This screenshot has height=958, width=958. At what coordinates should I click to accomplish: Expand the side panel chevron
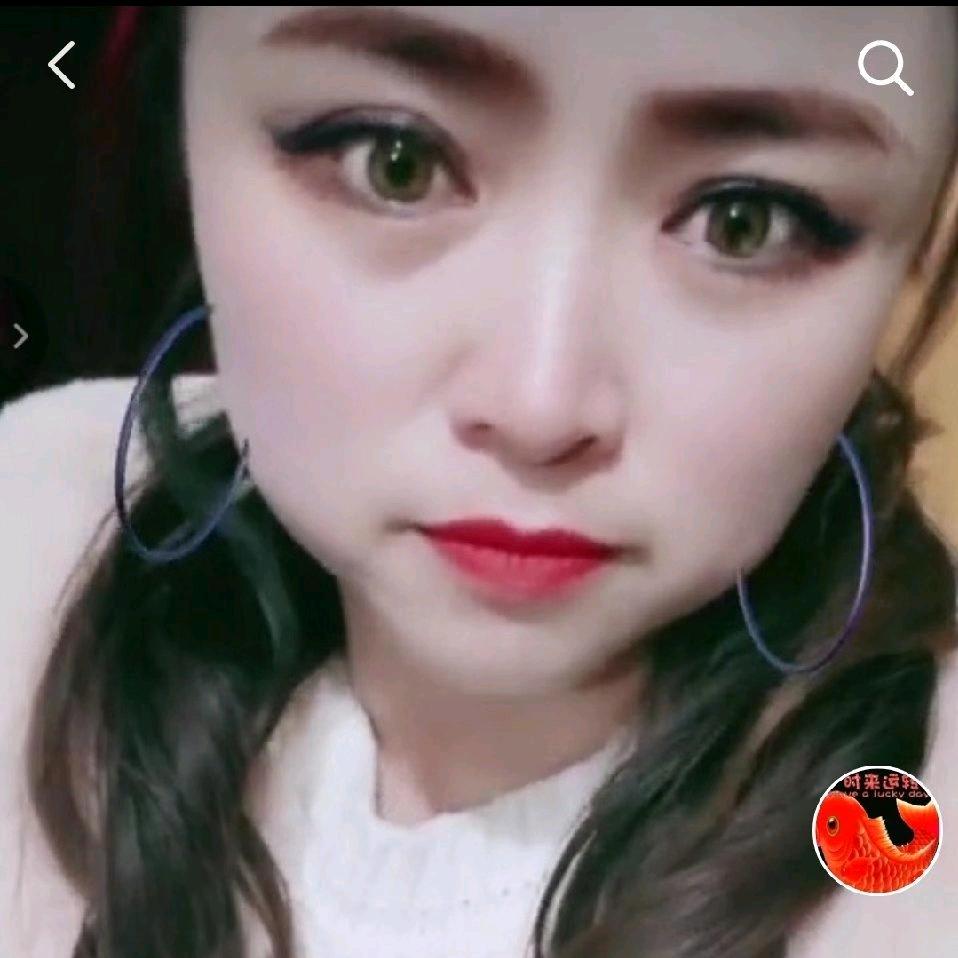click(20, 336)
